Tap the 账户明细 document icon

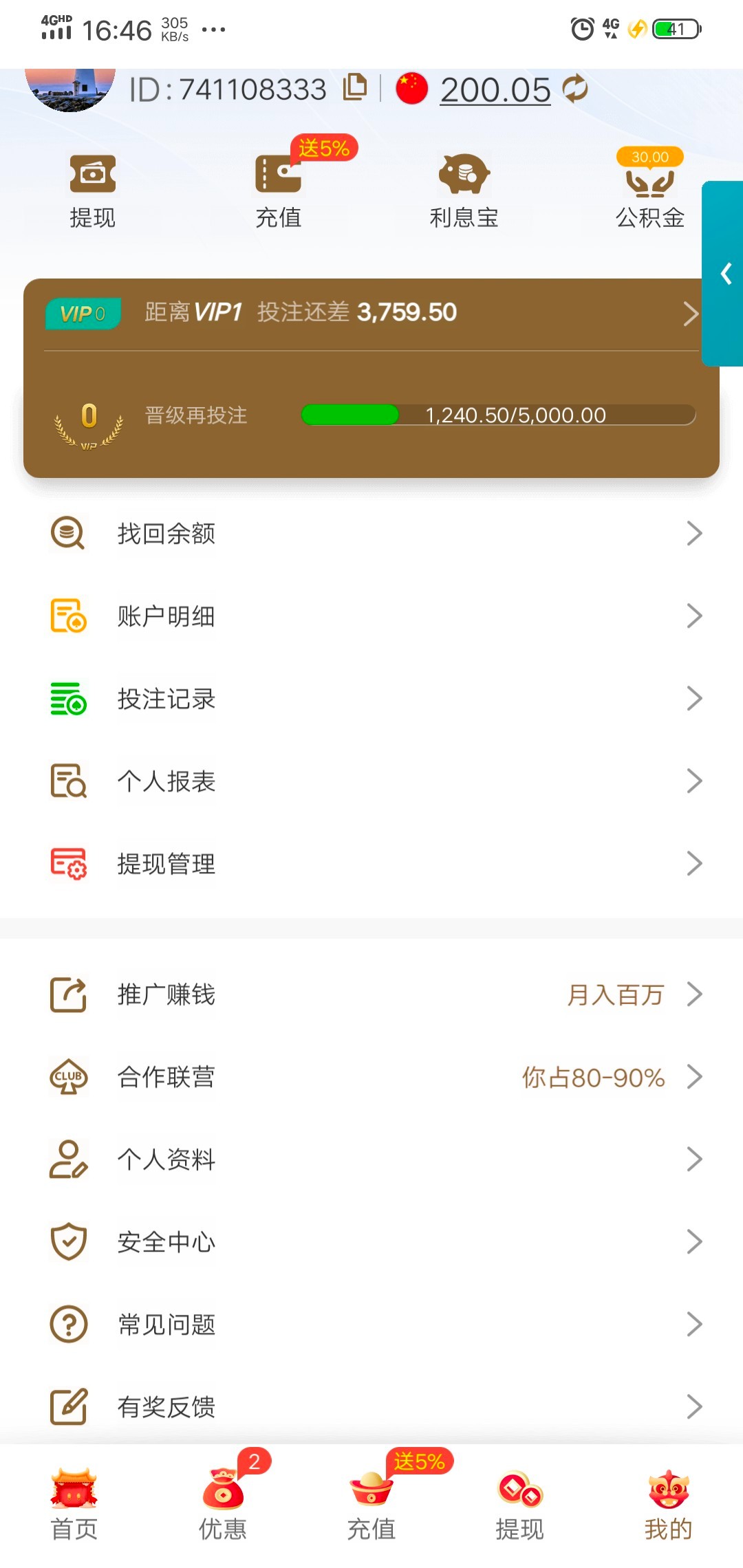click(67, 617)
